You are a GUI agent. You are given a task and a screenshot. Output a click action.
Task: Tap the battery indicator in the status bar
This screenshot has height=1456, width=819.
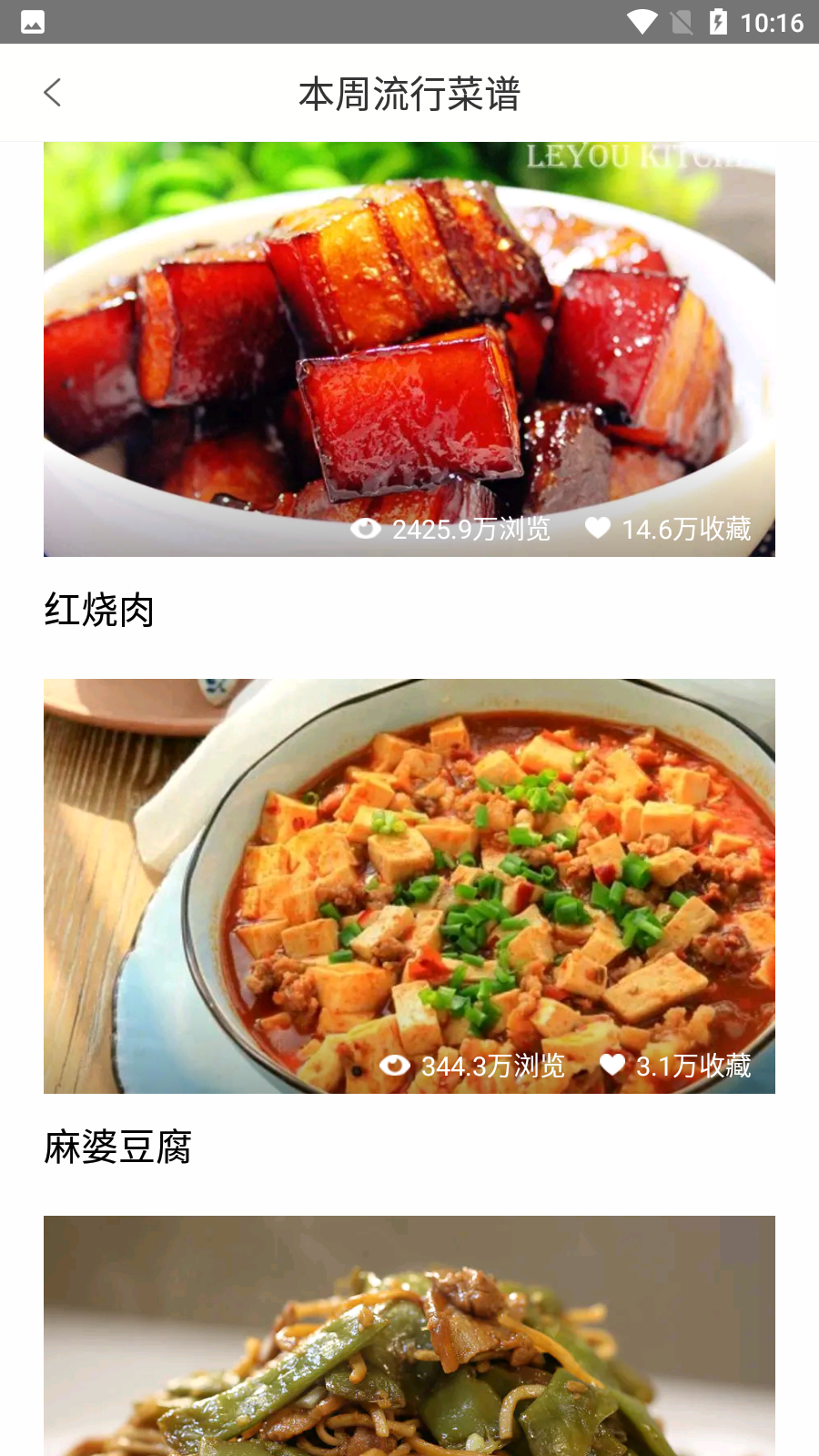click(x=719, y=21)
